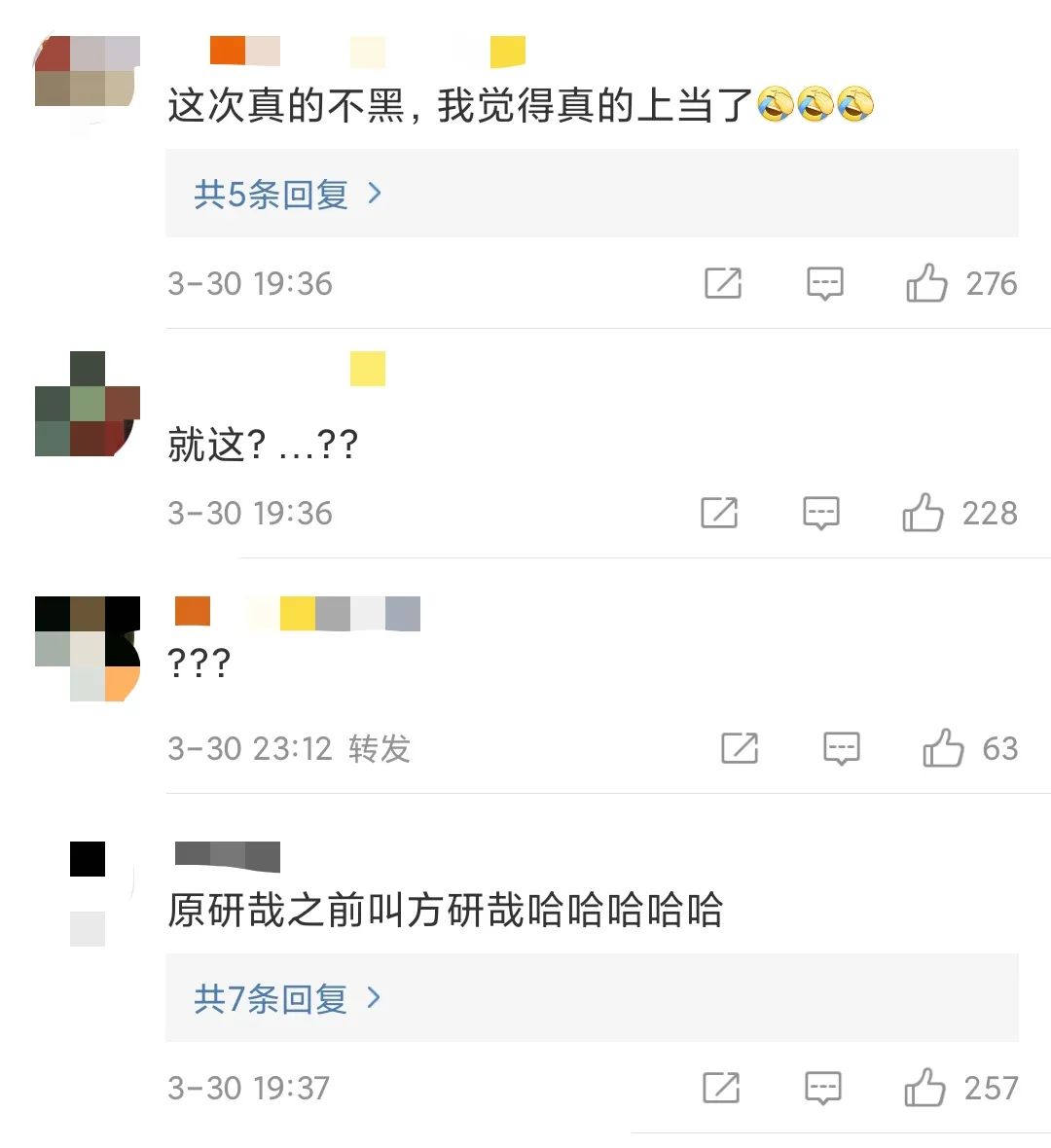This screenshot has height=1148, width=1051.
Task: Expand the 共5条回复 replies
Action: [288, 195]
